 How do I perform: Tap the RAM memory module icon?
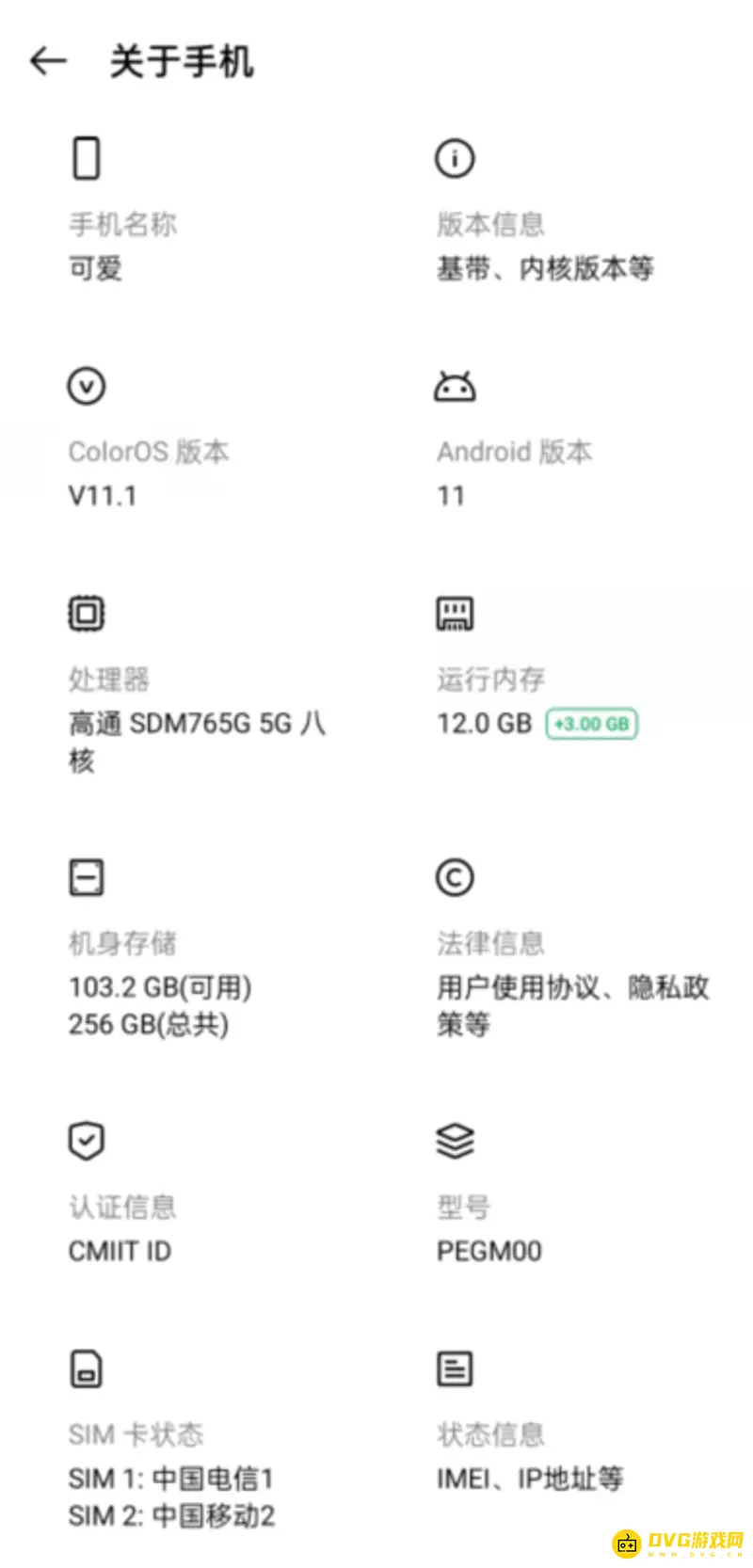[x=456, y=613]
